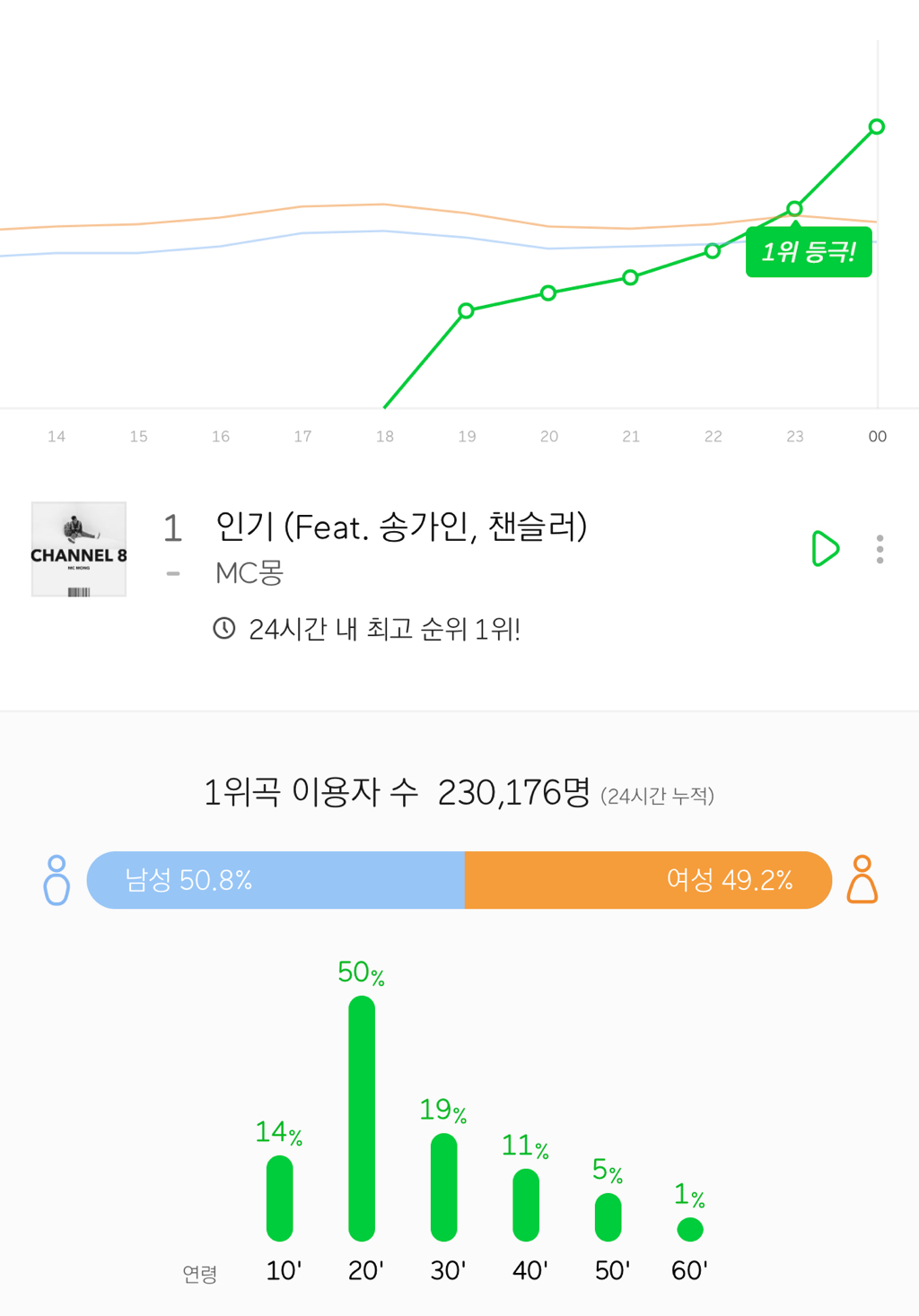Open the song title 인기 (Feat. 송가인, 챈슬러)
The height and width of the screenshot is (1316, 919).
click(x=401, y=527)
